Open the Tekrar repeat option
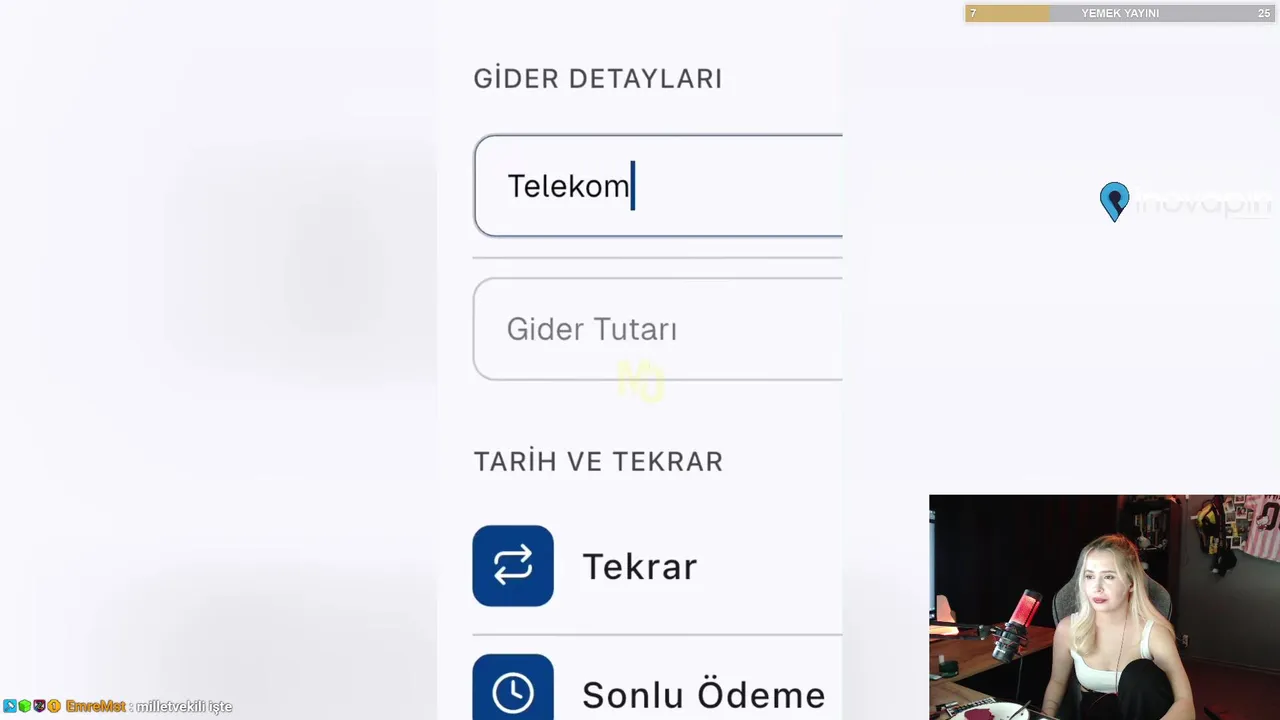Viewport: 1280px width, 720px height. 638,566
